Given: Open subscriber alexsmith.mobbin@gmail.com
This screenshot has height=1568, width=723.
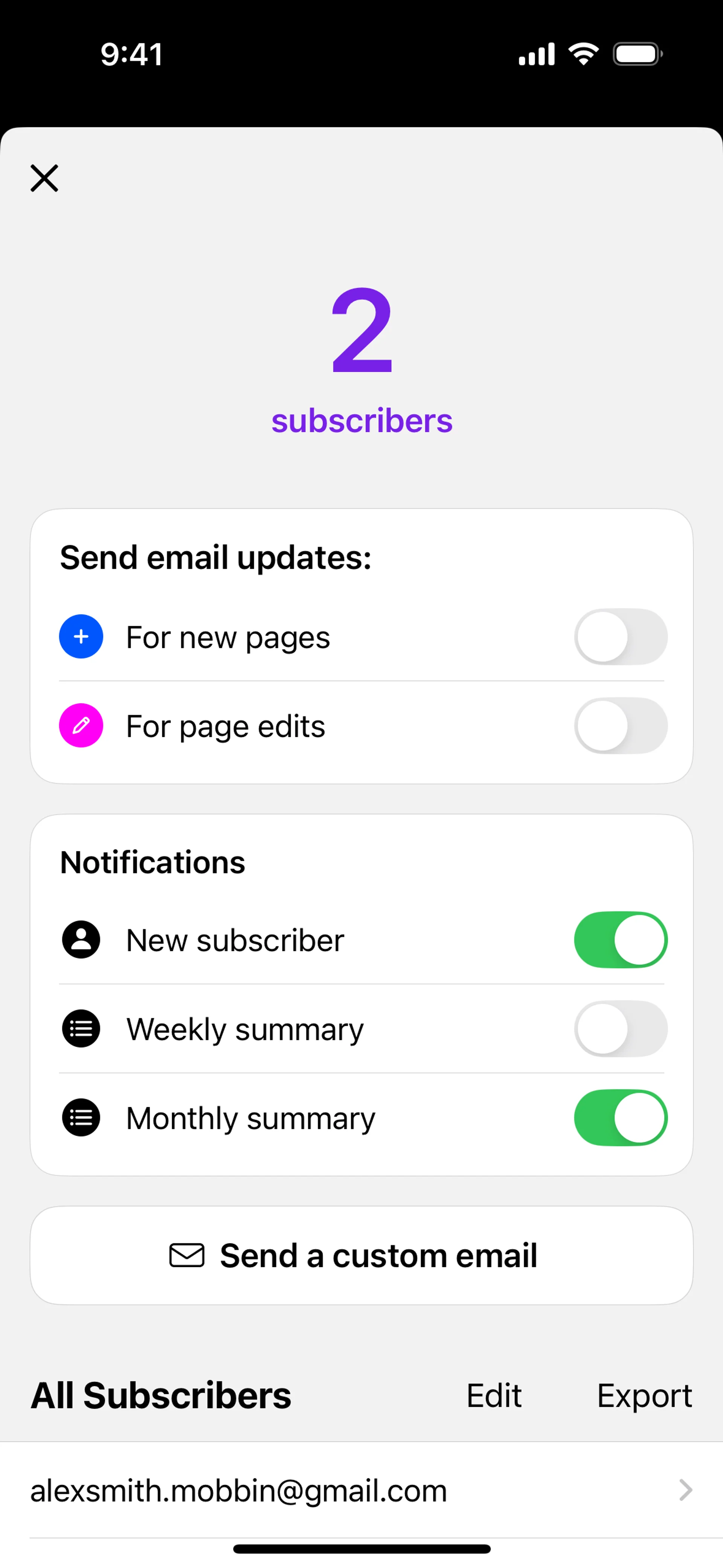Looking at the screenshot, I should pos(361,1490).
